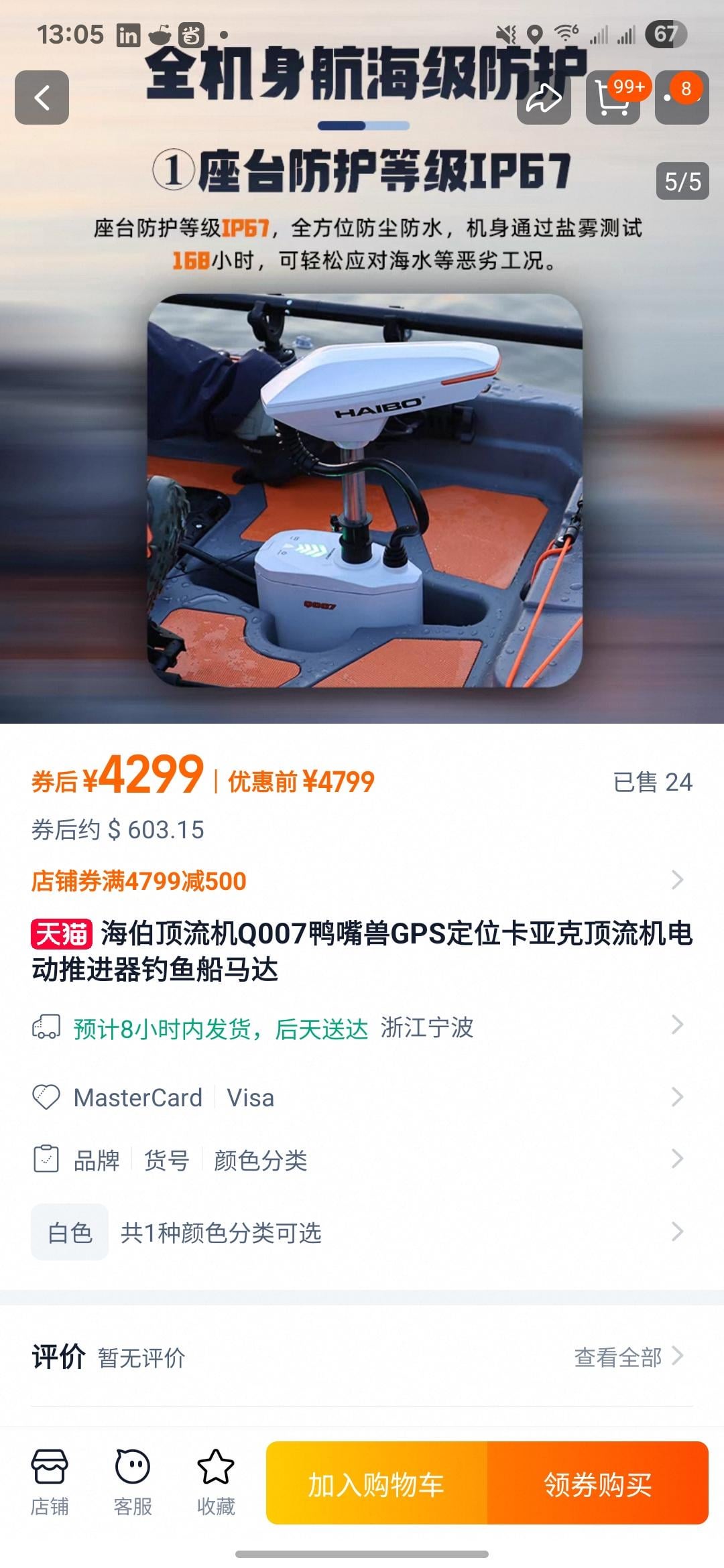This screenshot has height=1568, width=724.
Task: Tap 加入购物车 to add to cart
Action: [377, 1484]
